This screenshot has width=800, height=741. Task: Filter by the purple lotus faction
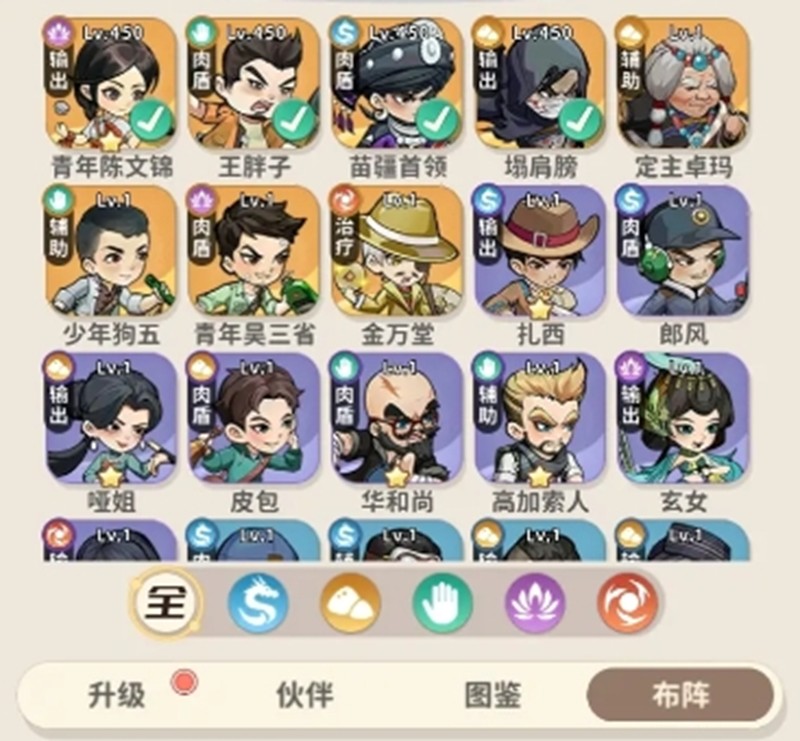[x=535, y=603]
